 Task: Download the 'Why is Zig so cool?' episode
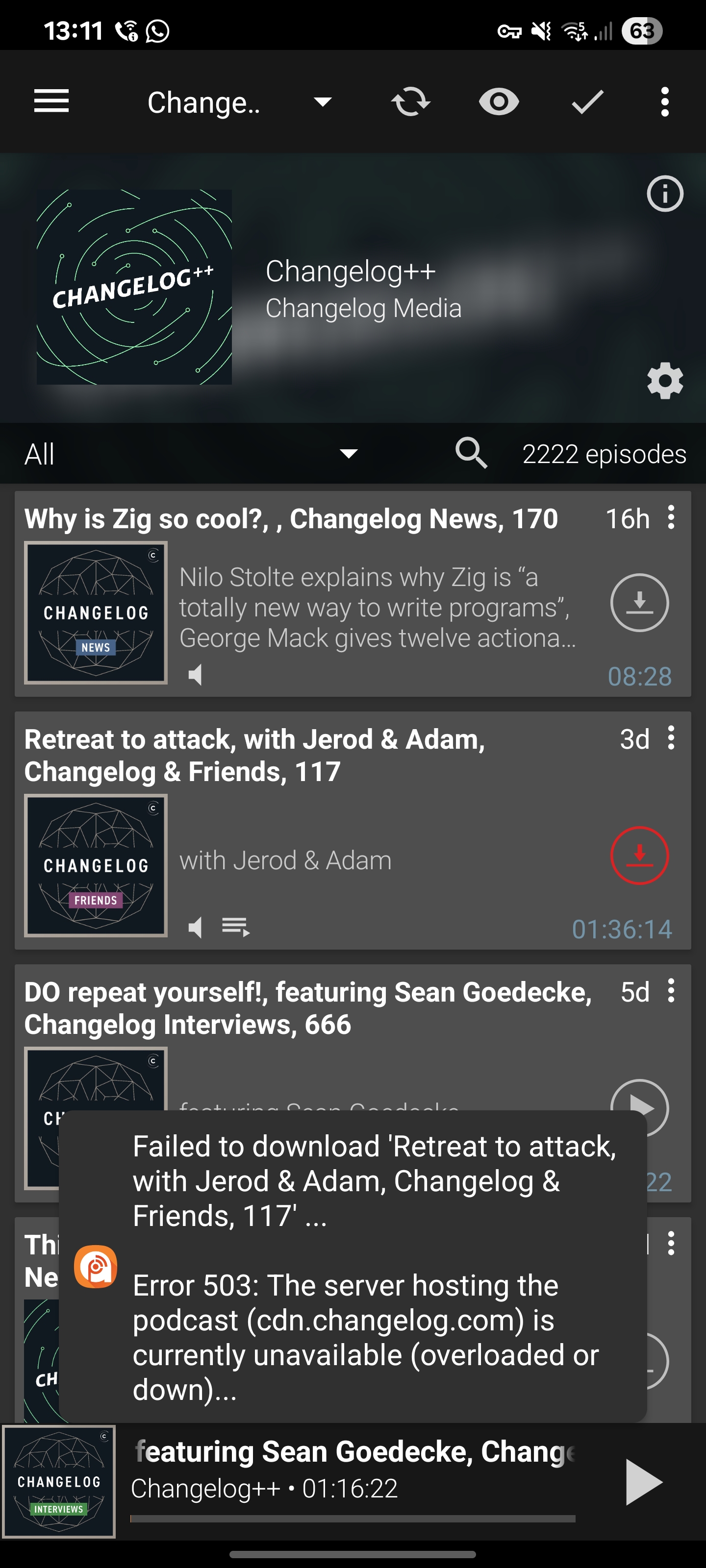639,603
